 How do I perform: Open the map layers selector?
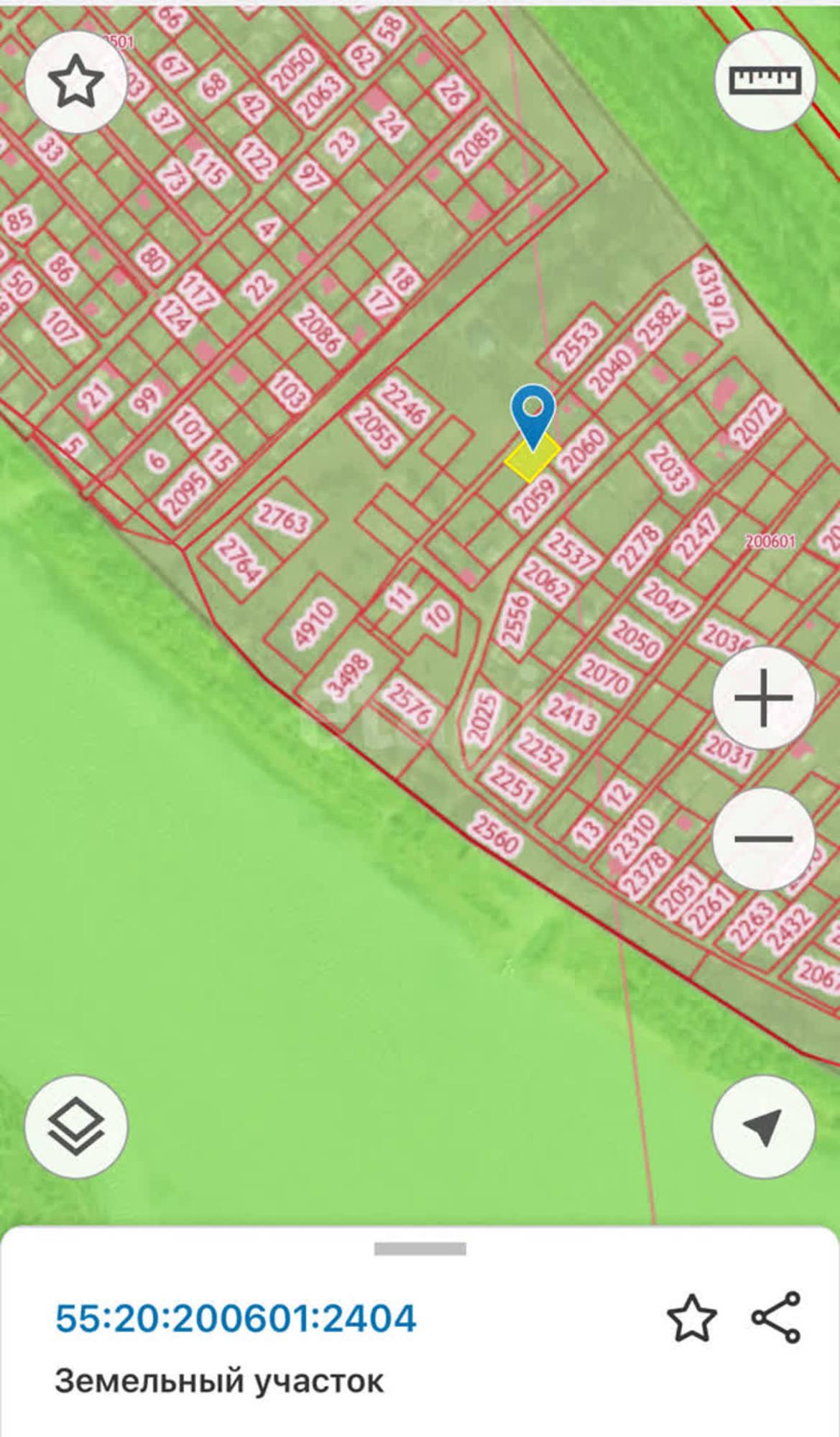[76, 1126]
